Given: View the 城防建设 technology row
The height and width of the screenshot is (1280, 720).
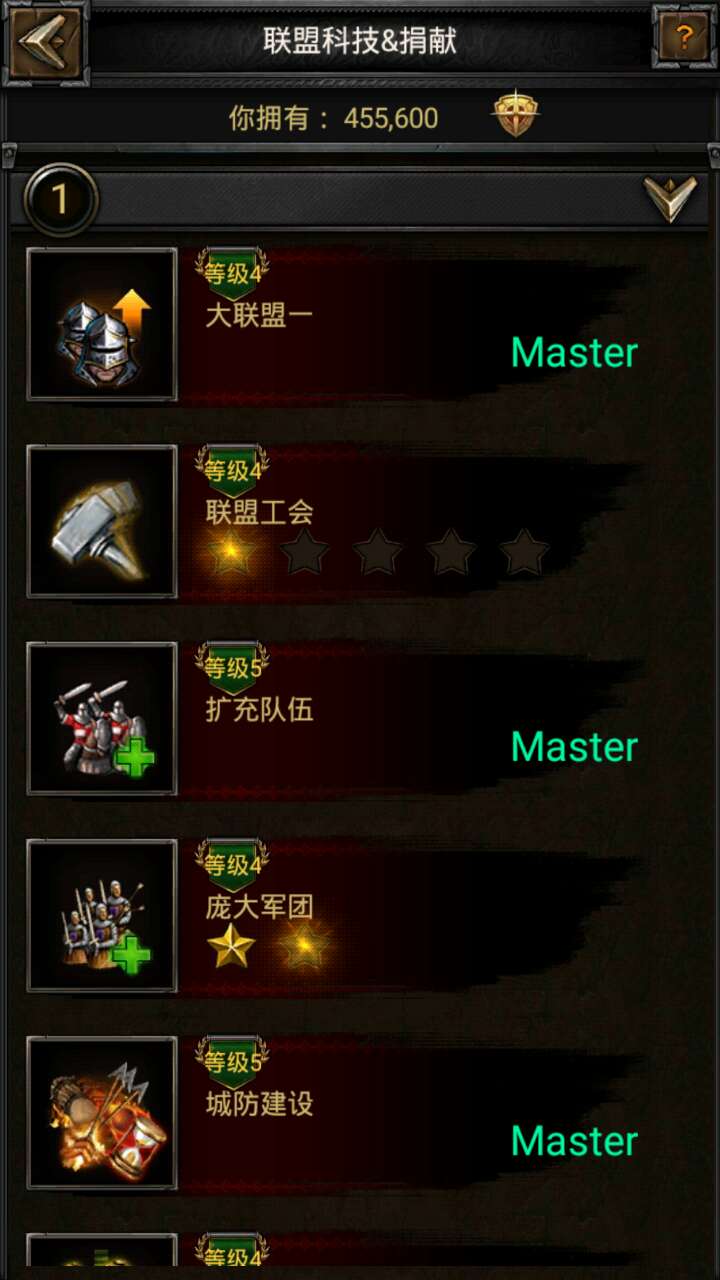Looking at the screenshot, I should 360,1113.
